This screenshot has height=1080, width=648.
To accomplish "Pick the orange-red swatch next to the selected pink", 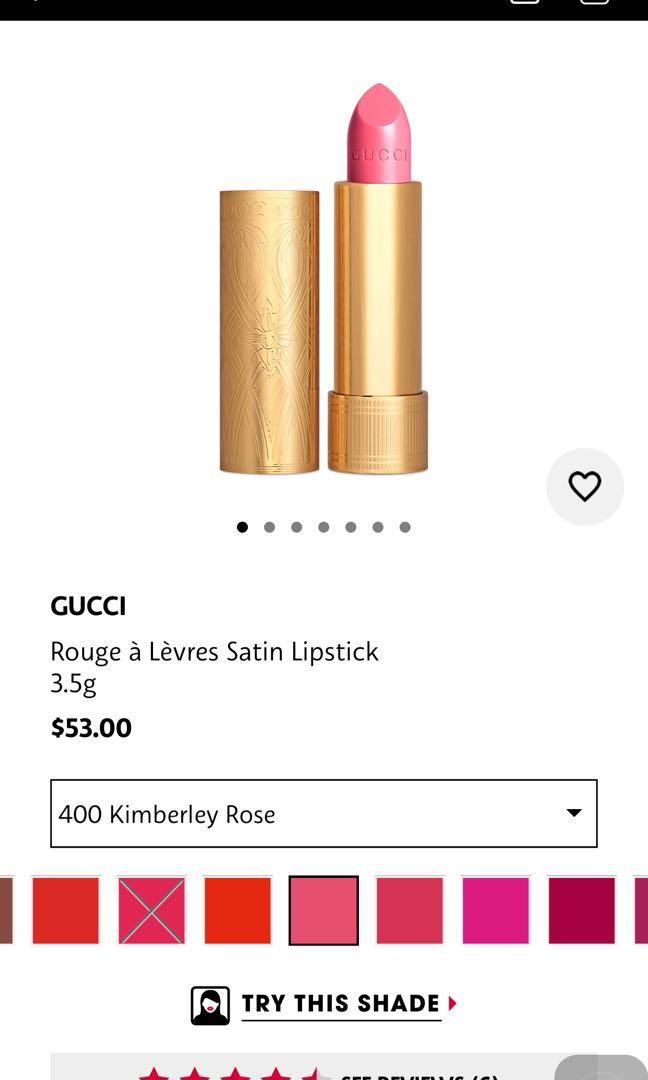I will (x=238, y=910).
